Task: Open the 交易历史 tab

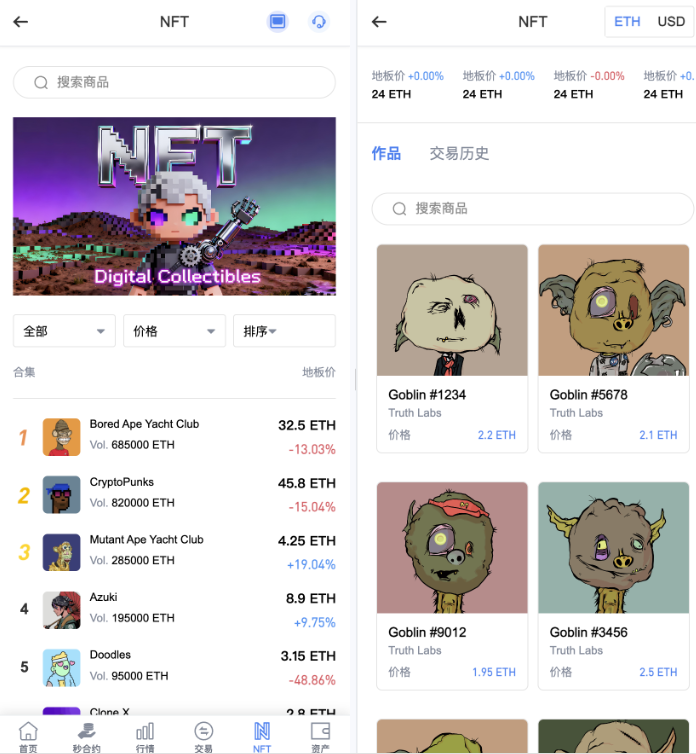Action: tap(459, 153)
